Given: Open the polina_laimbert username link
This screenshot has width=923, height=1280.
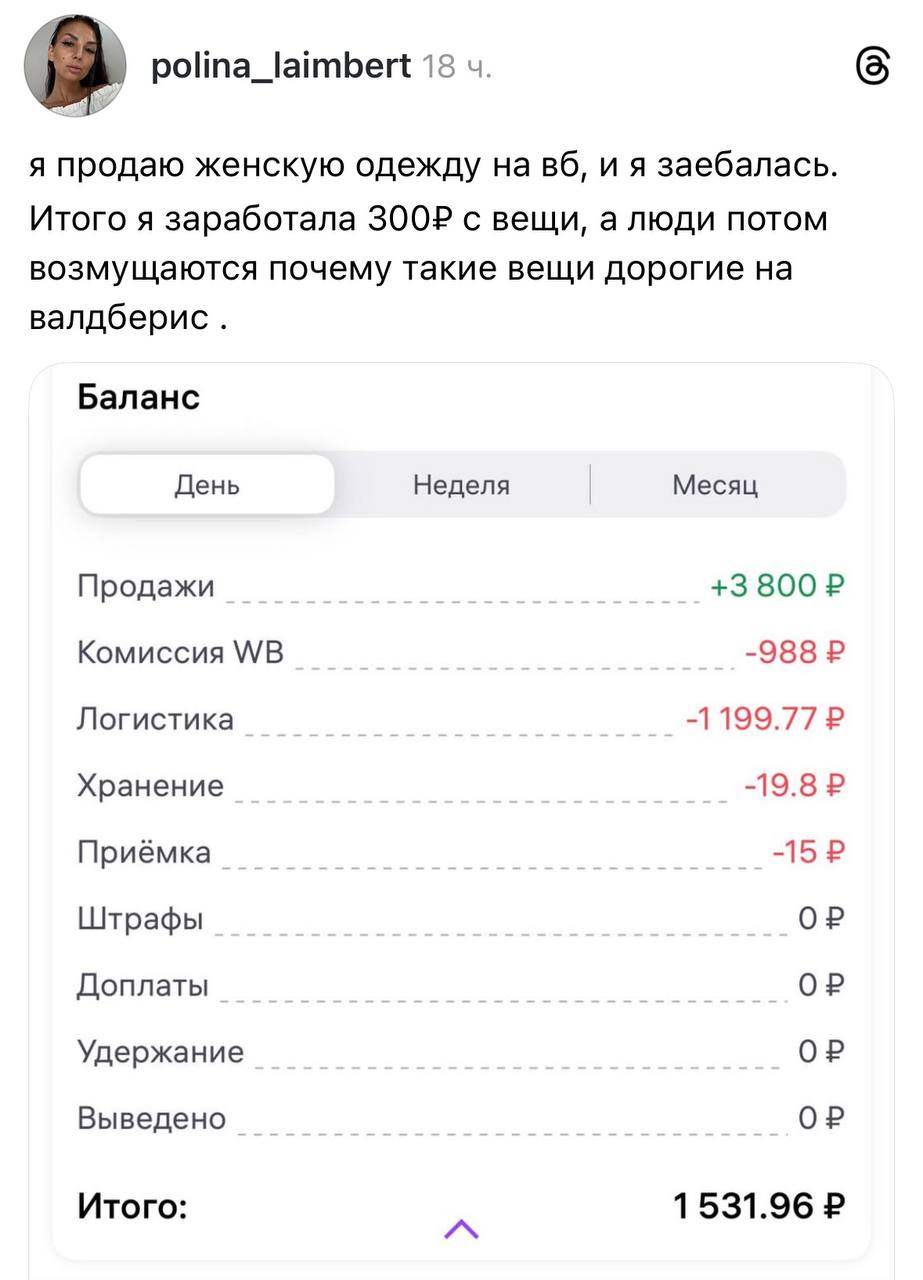Looking at the screenshot, I should [x=282, y=64].
